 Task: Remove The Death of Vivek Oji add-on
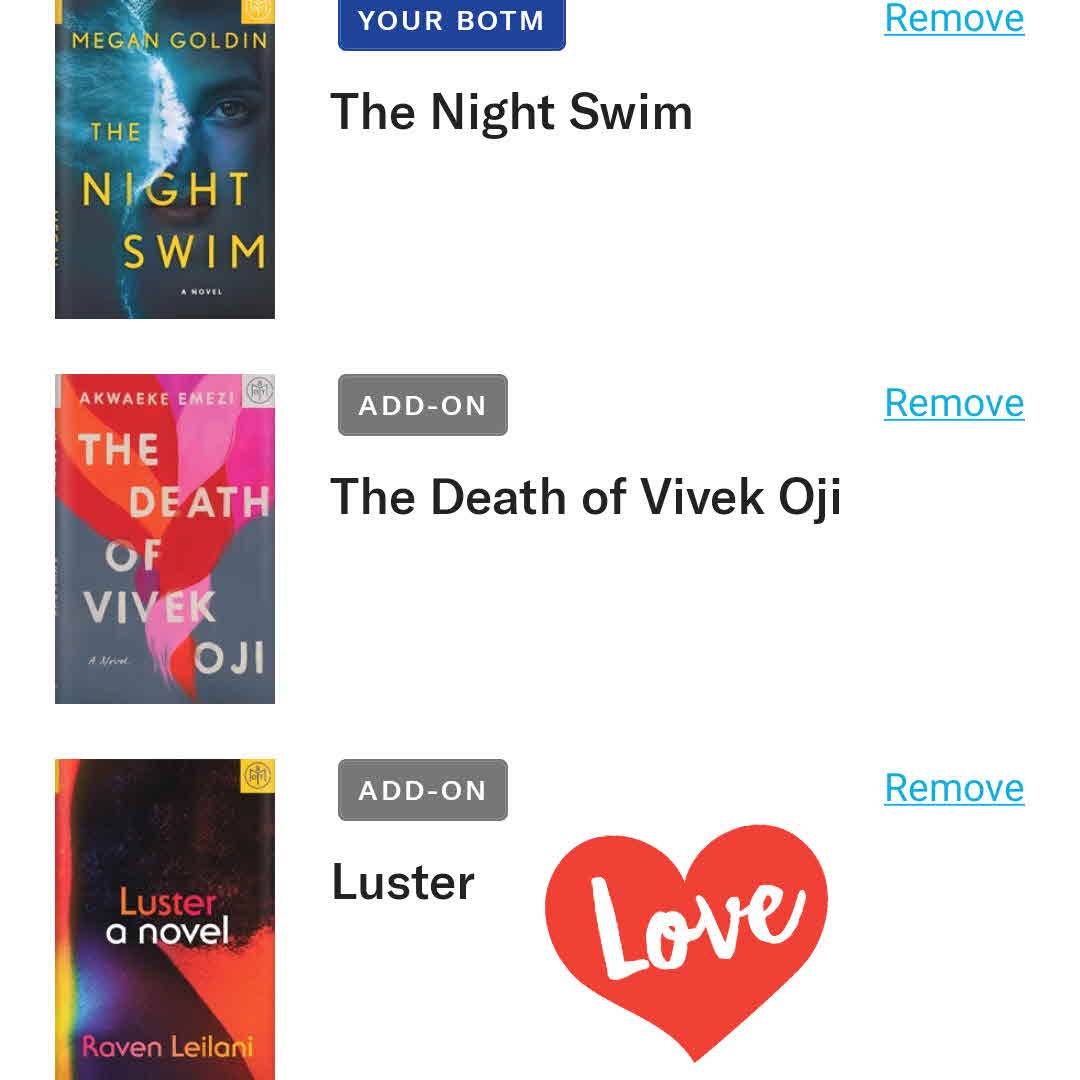coord(954,403)
